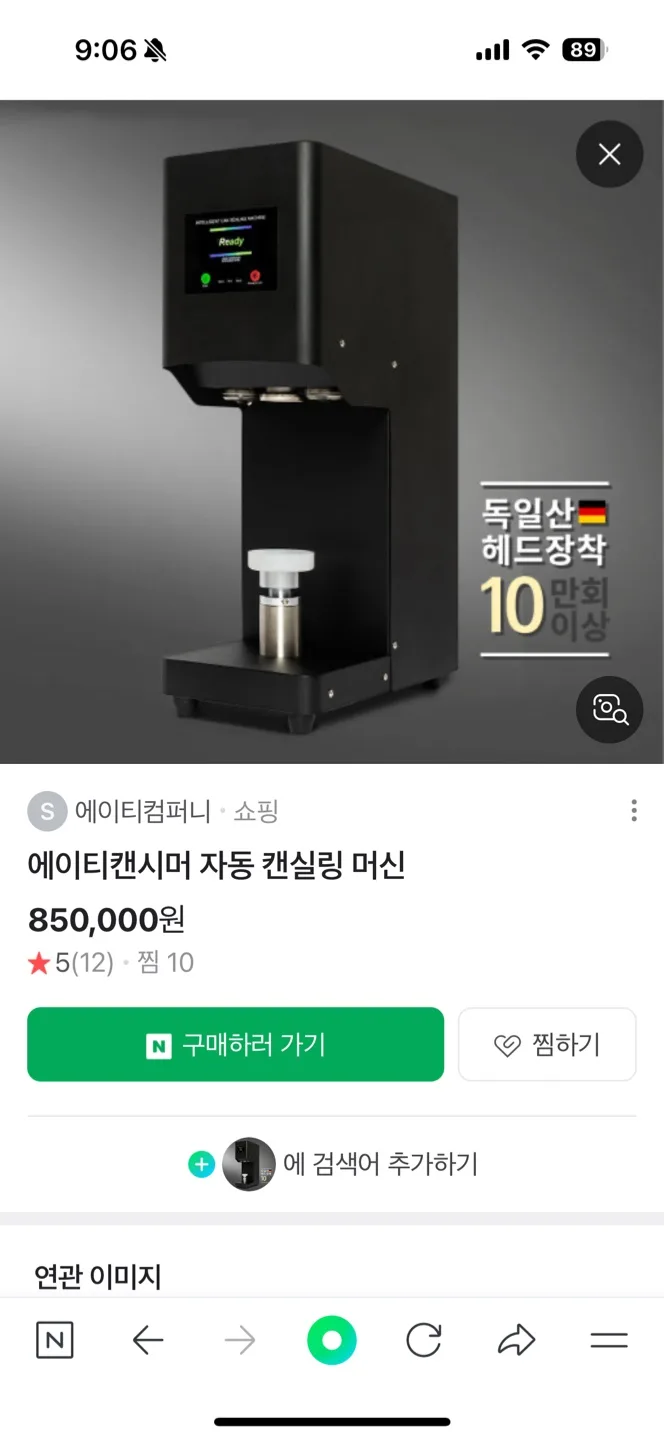Image resolution: width=664 pixels, height=1440 pixels.
Task: Share this product page
Action: 516,1340
